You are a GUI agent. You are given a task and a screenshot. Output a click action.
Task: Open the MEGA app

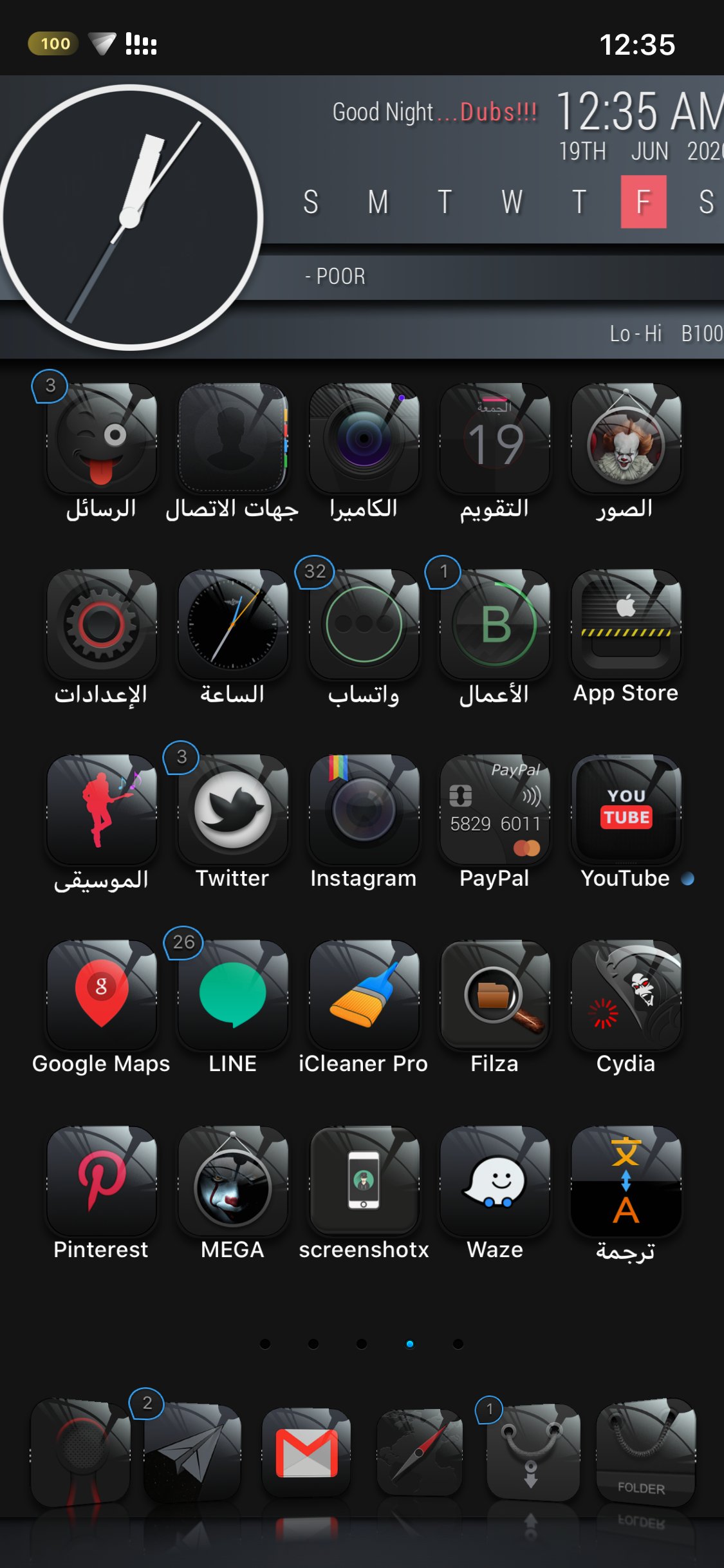[x=232, y=1181]
